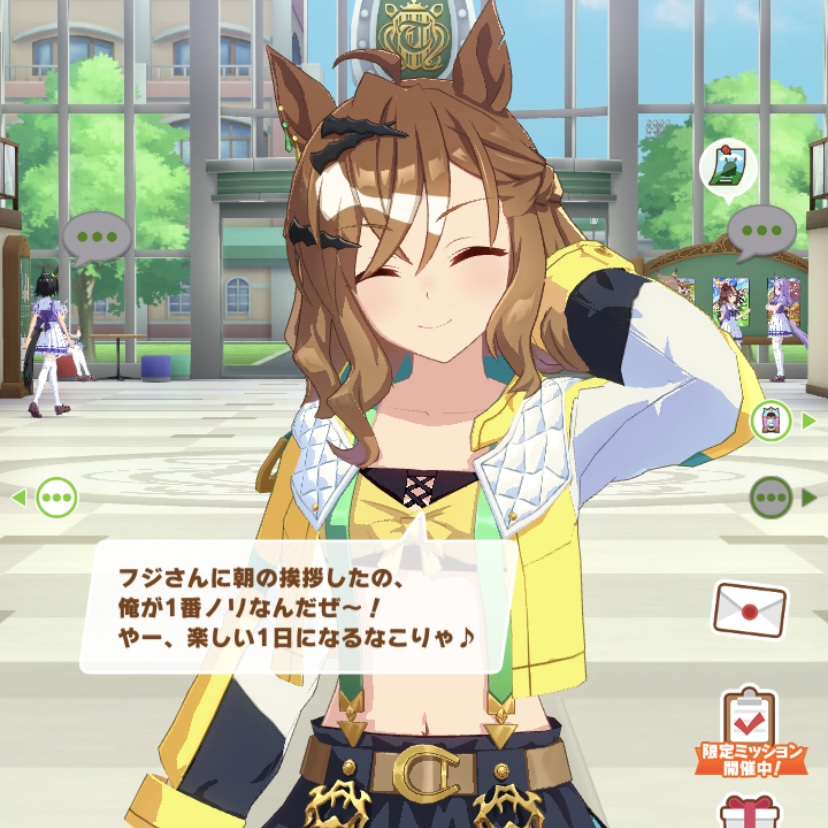The height and width of the screenshot is (828, 828).
Task: Open the mail envelope icon
Action: tap(749, 608)
